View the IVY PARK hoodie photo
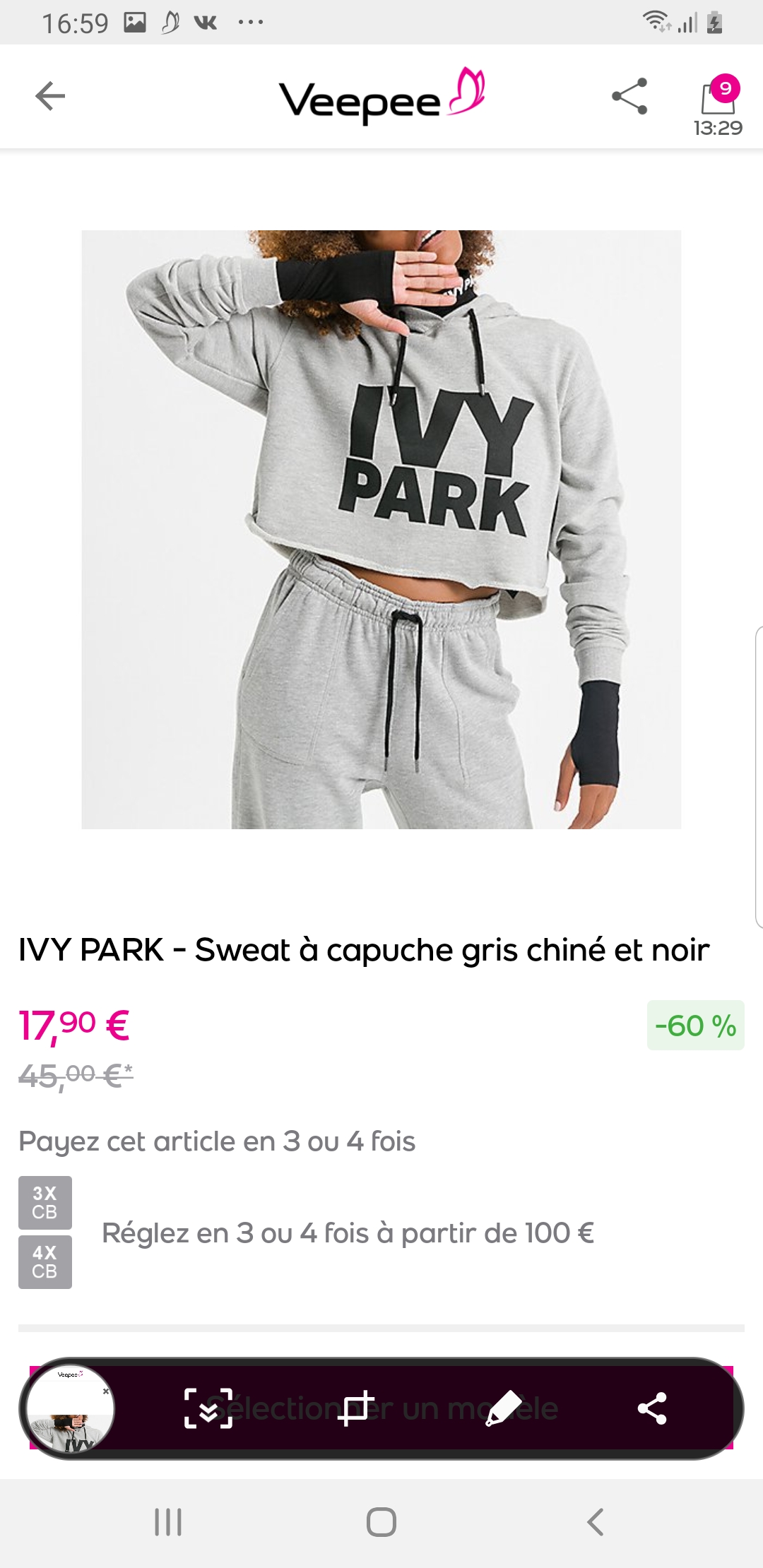Image resolution: width=763 pixels, height=1568 pixels. (381, 529)
